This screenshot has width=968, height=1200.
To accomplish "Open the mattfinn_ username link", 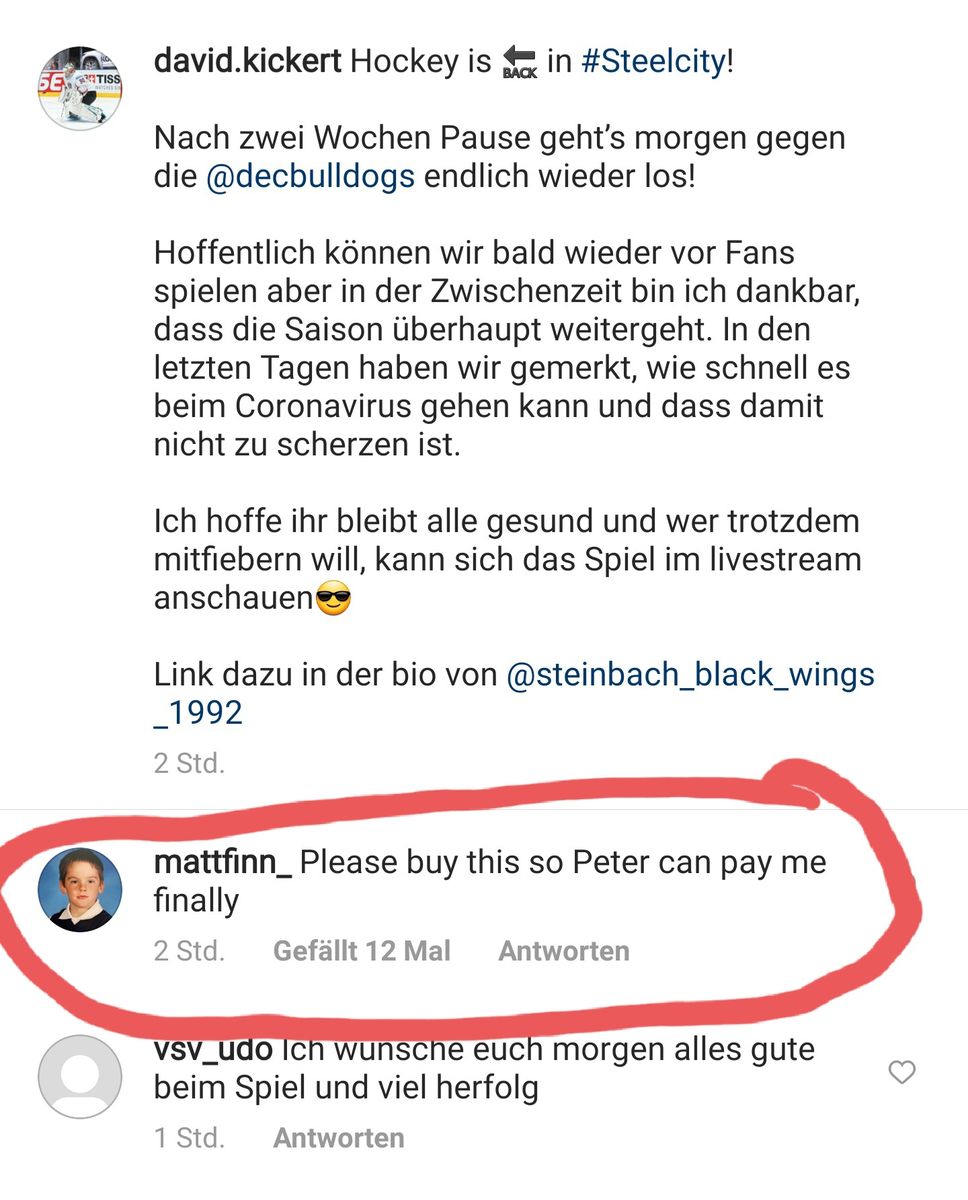I will [222, 862].
